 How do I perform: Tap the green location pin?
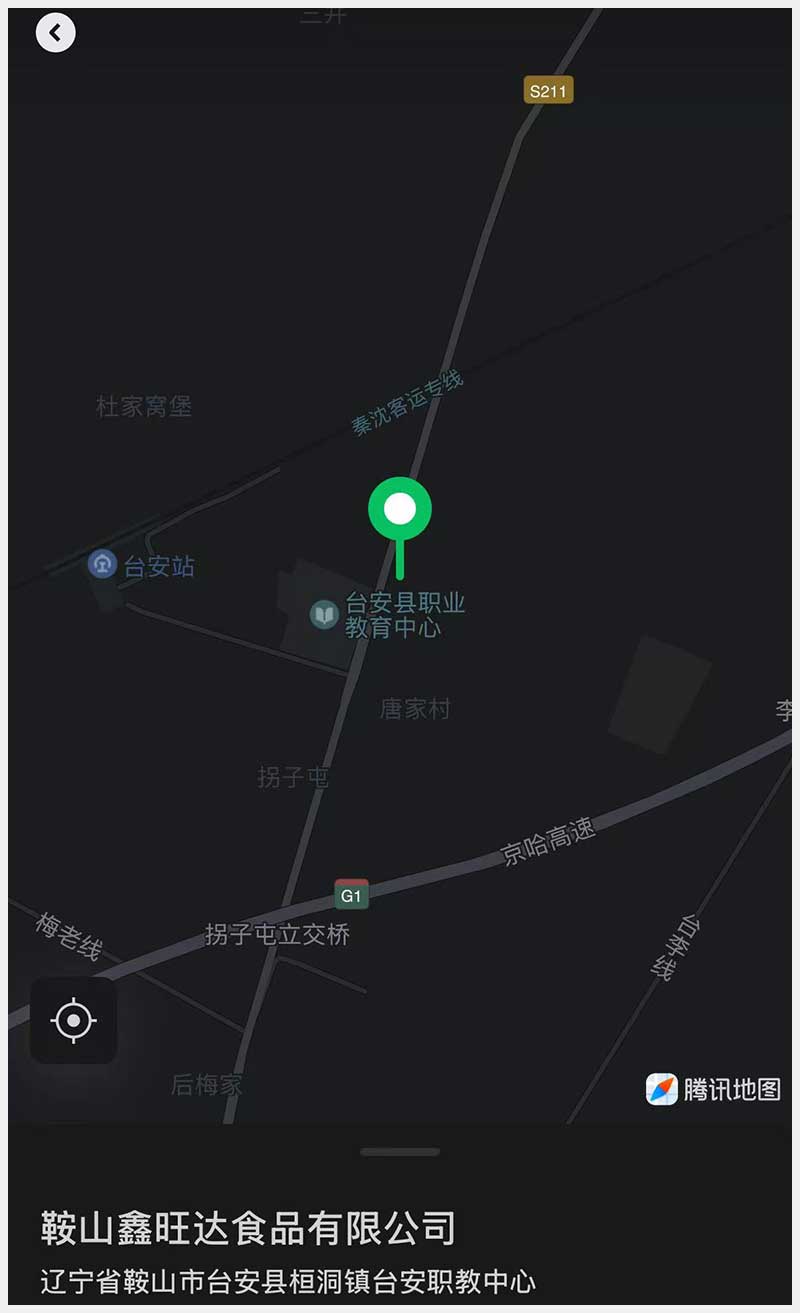[400, 511]
